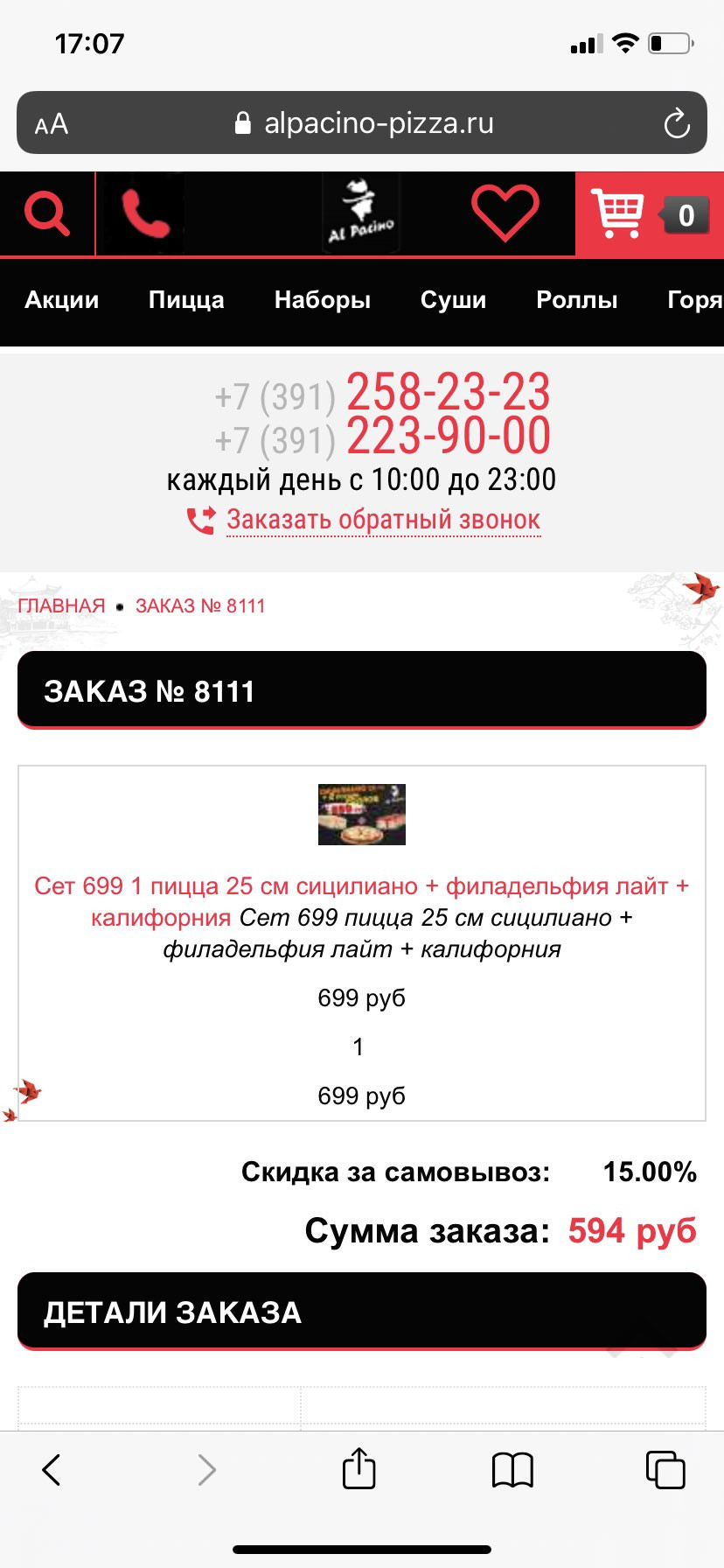Open Safari reader text size options
The image size is (724, 1568).
pos(52,124)
